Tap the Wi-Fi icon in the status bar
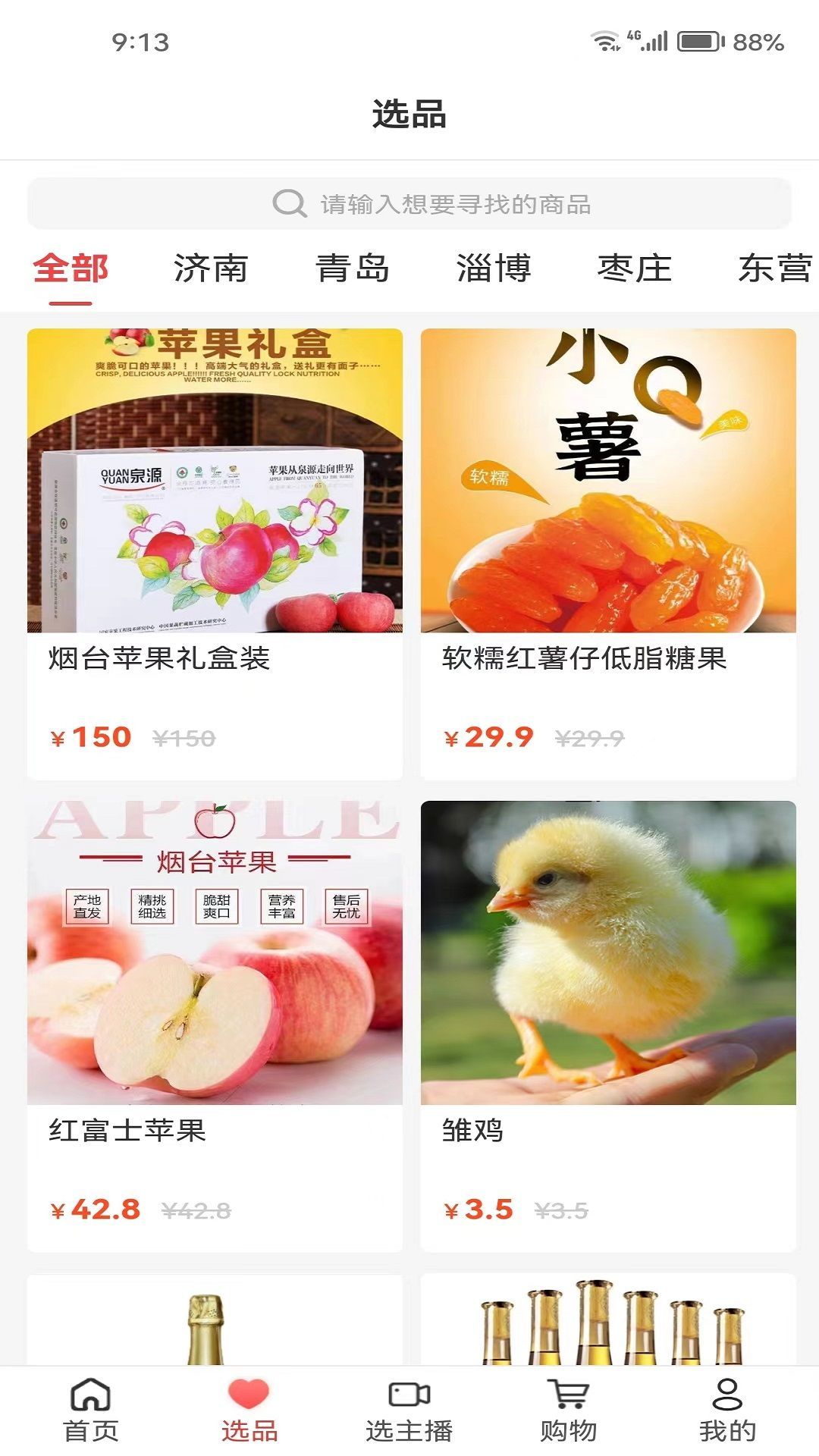 click(604, 42)
